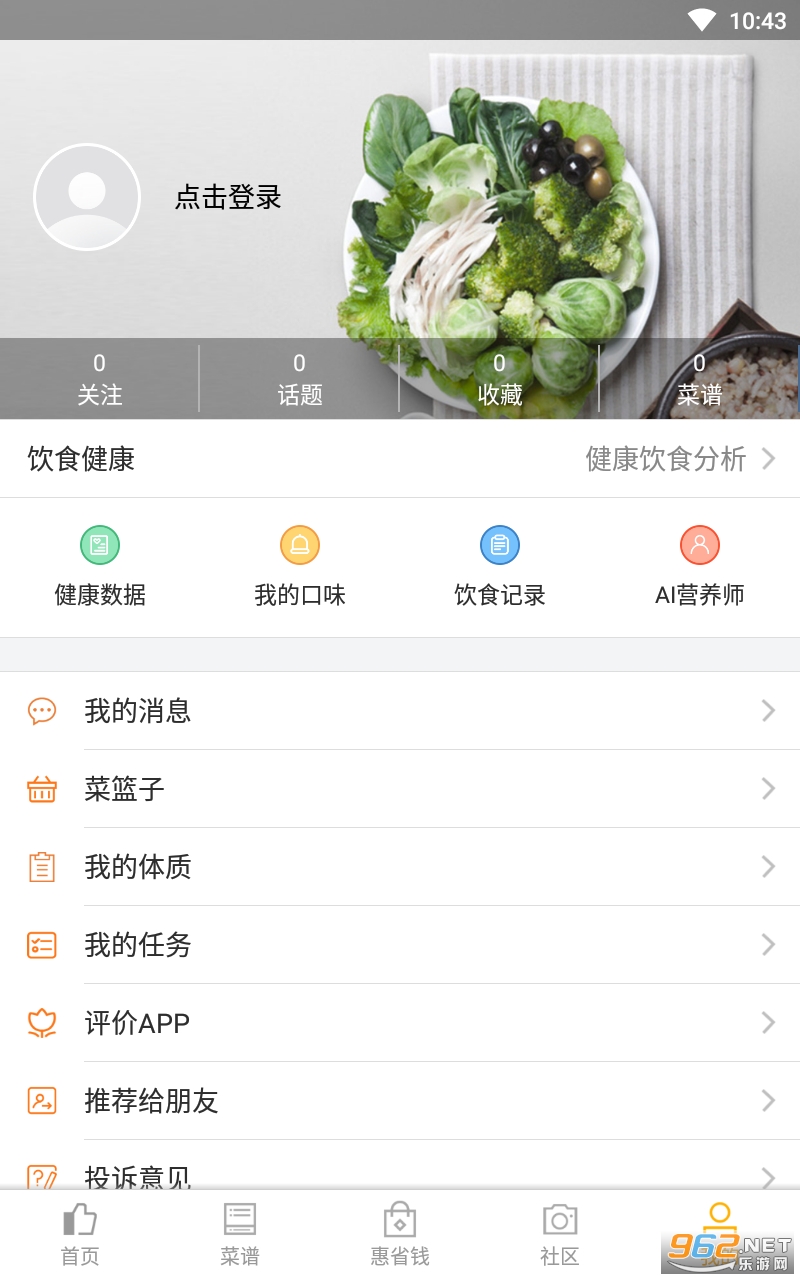800x1280 pixels.
Task: View the 收藏 favorites count
Action: click(x=499, y=379)
